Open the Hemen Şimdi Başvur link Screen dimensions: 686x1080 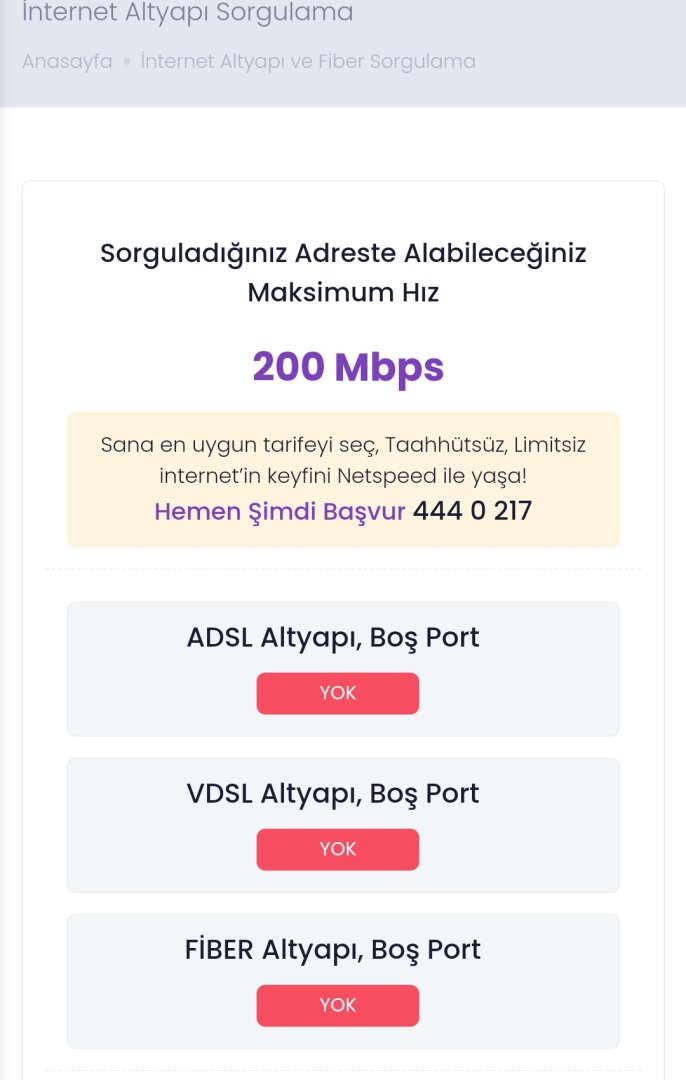pyautogui.click(x=279, y=511)
